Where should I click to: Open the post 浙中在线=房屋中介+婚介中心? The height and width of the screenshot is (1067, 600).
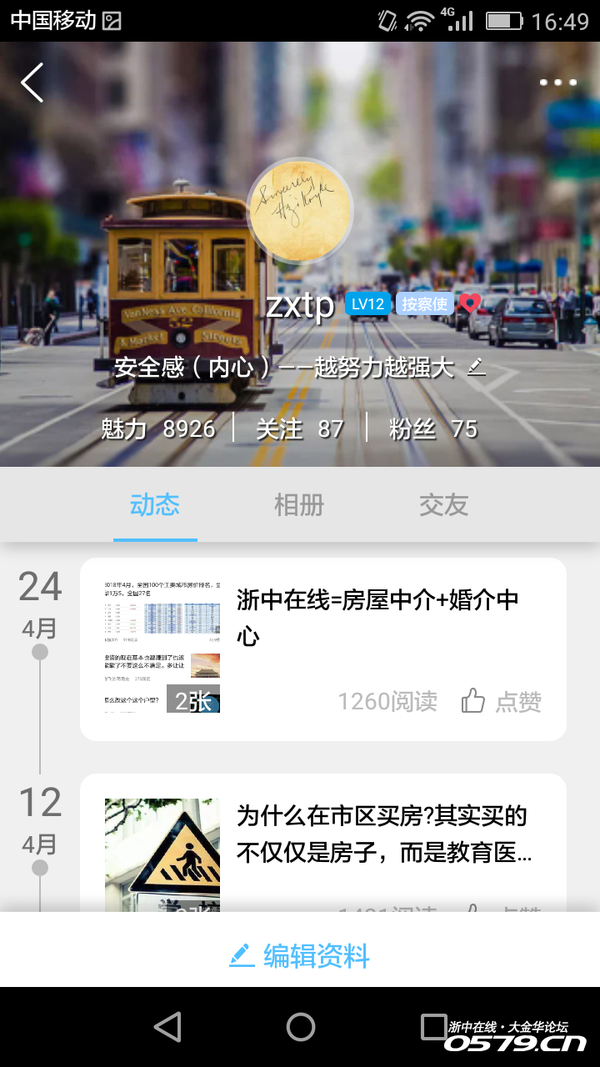(x=378, y=617)
